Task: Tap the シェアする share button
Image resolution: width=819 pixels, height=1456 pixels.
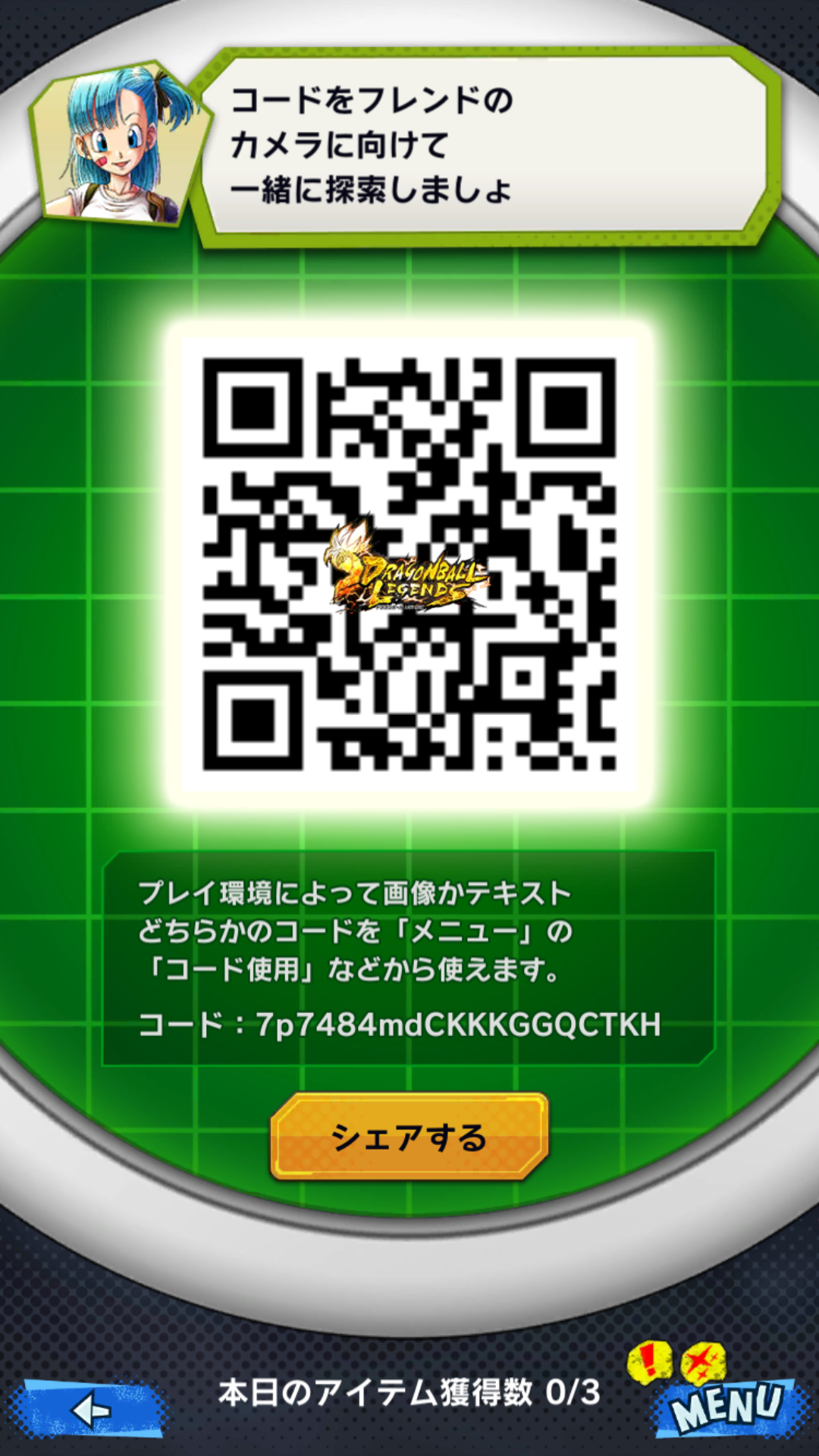Action: pyautogui.click(x=409, y=1136)
